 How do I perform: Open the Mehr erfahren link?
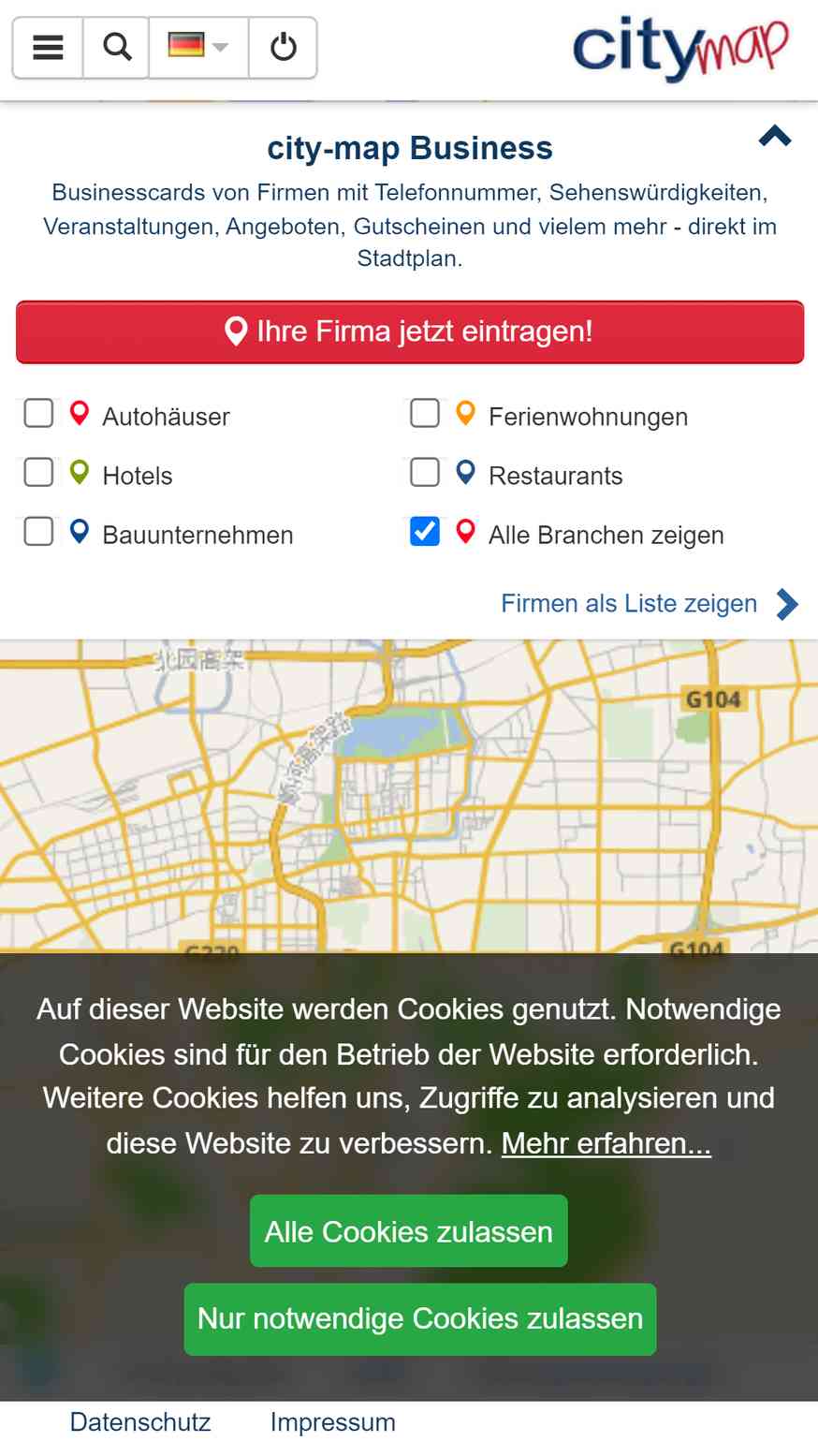tap(606, 1143)
